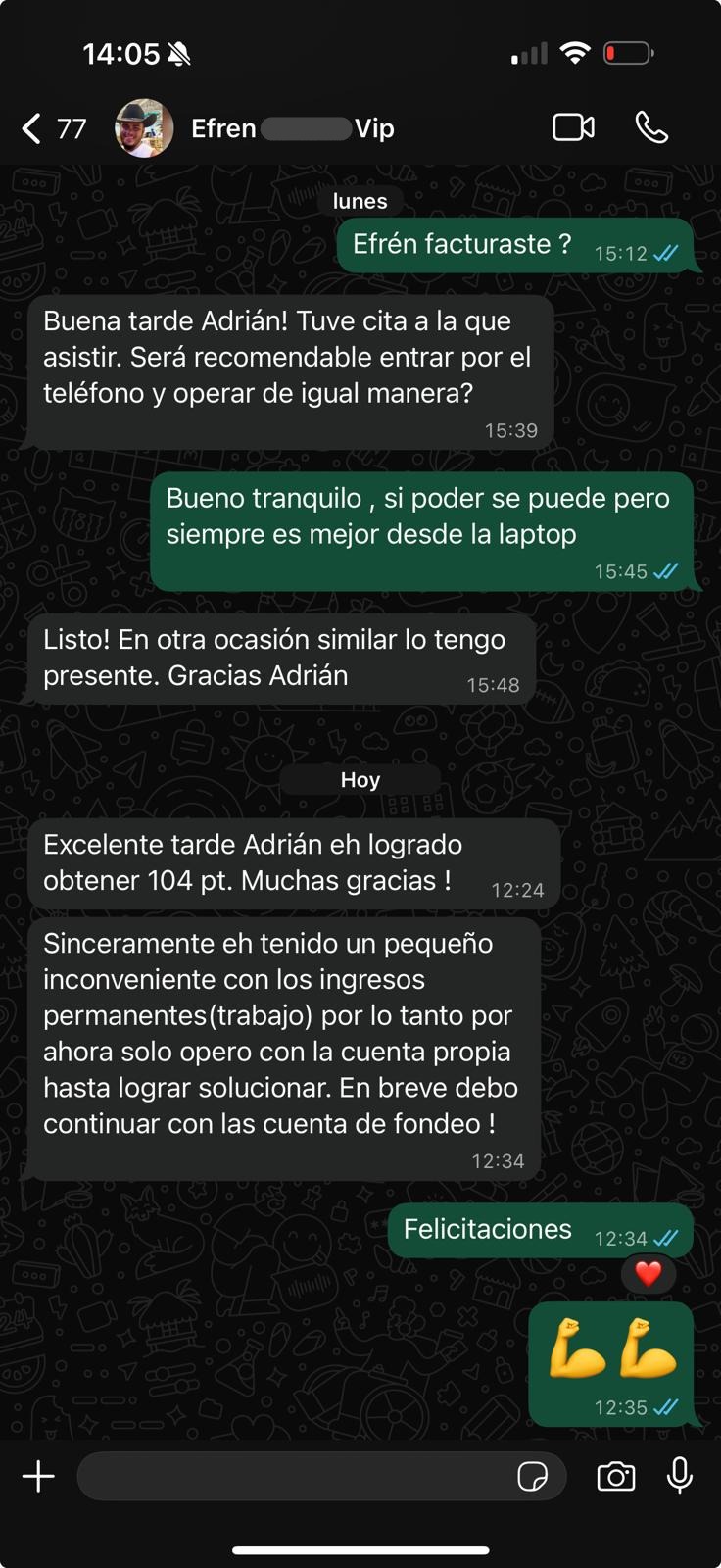View the heart reaction on Felicitaciones
Viewport: 721px width, 1568px height.
pyautogui.click(x=648, y=1273)
